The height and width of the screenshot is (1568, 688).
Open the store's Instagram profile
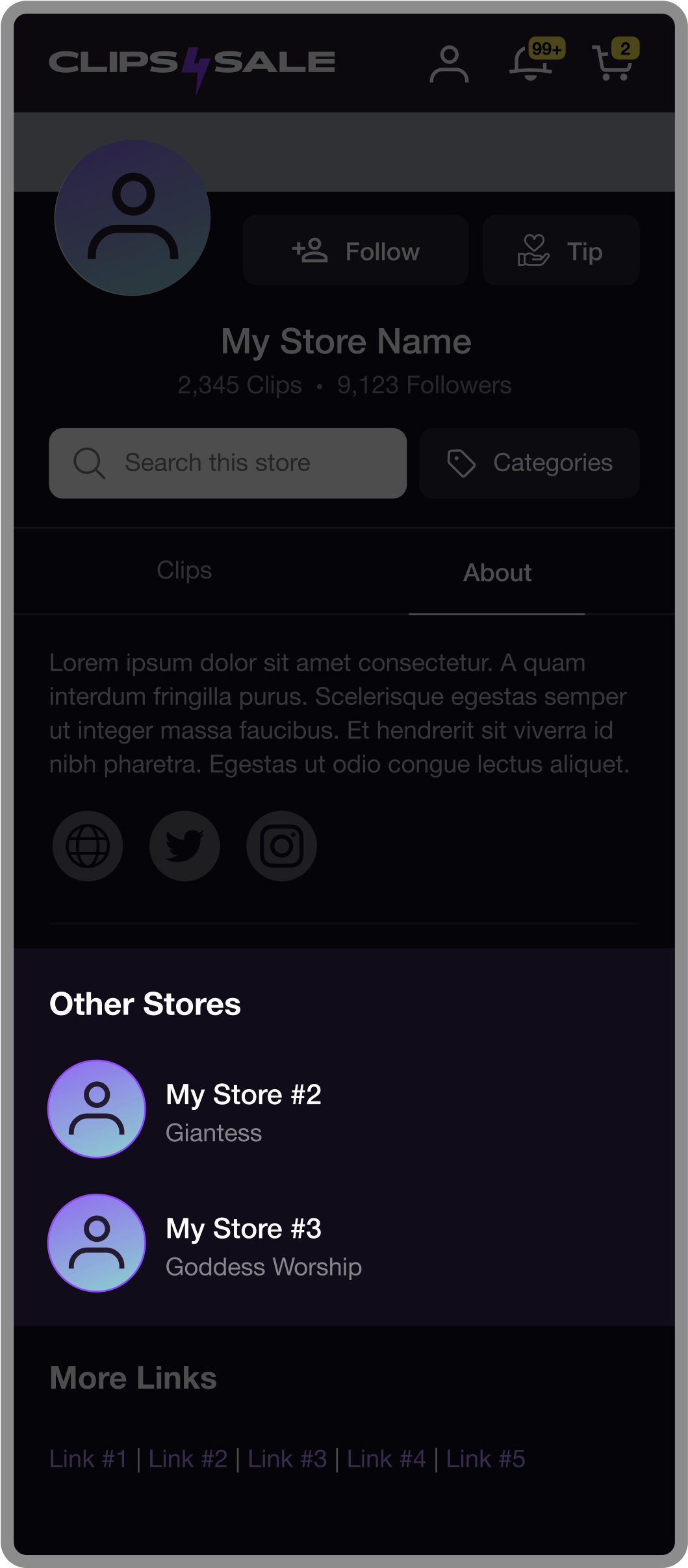[x=281, y=846]
